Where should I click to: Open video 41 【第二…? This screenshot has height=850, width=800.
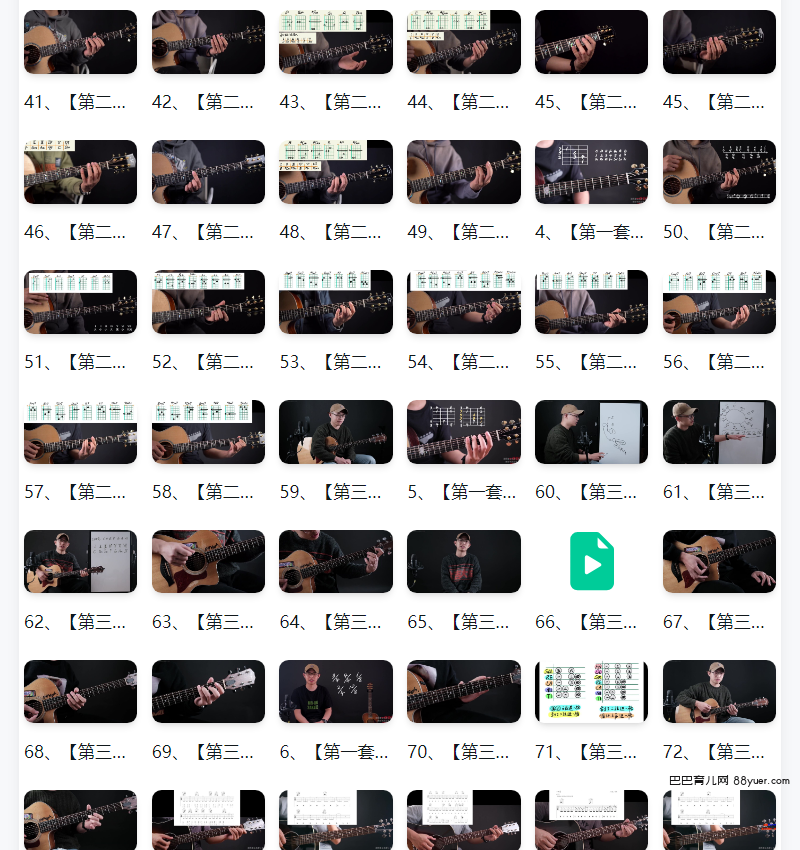pyautogui.click(x=80, y=42)
